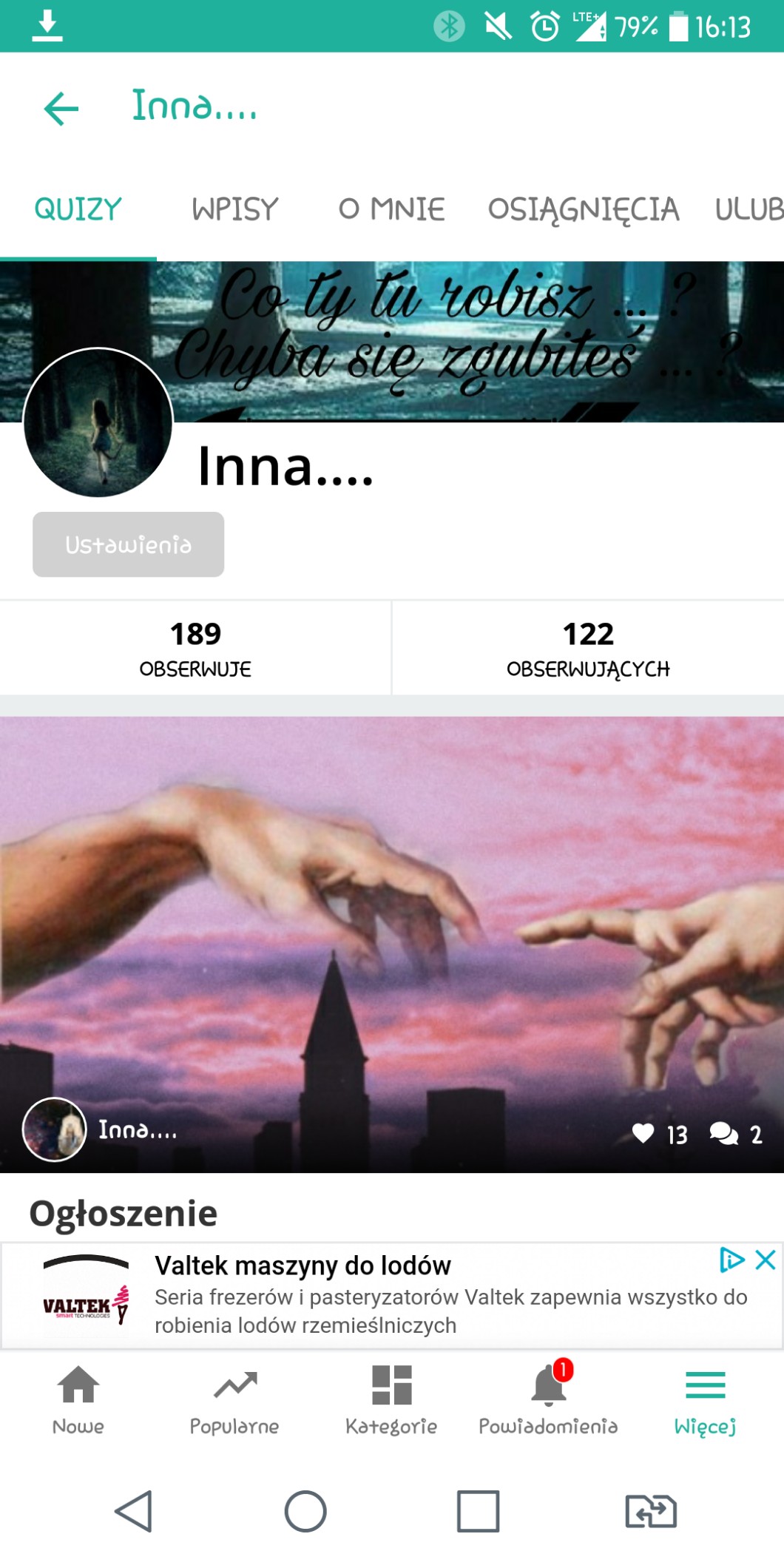Like the quiz with 13 hearts
This screenshot has height=1568, width=784.
click(643, 1133)
